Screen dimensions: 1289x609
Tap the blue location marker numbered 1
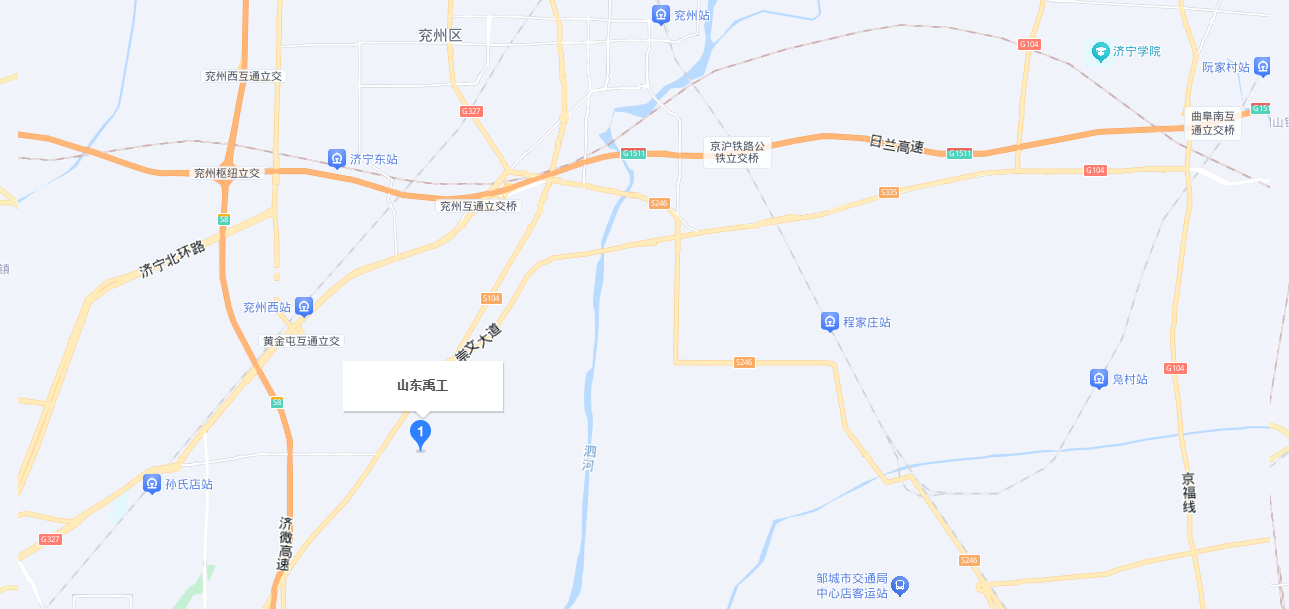tap(421, 433)
